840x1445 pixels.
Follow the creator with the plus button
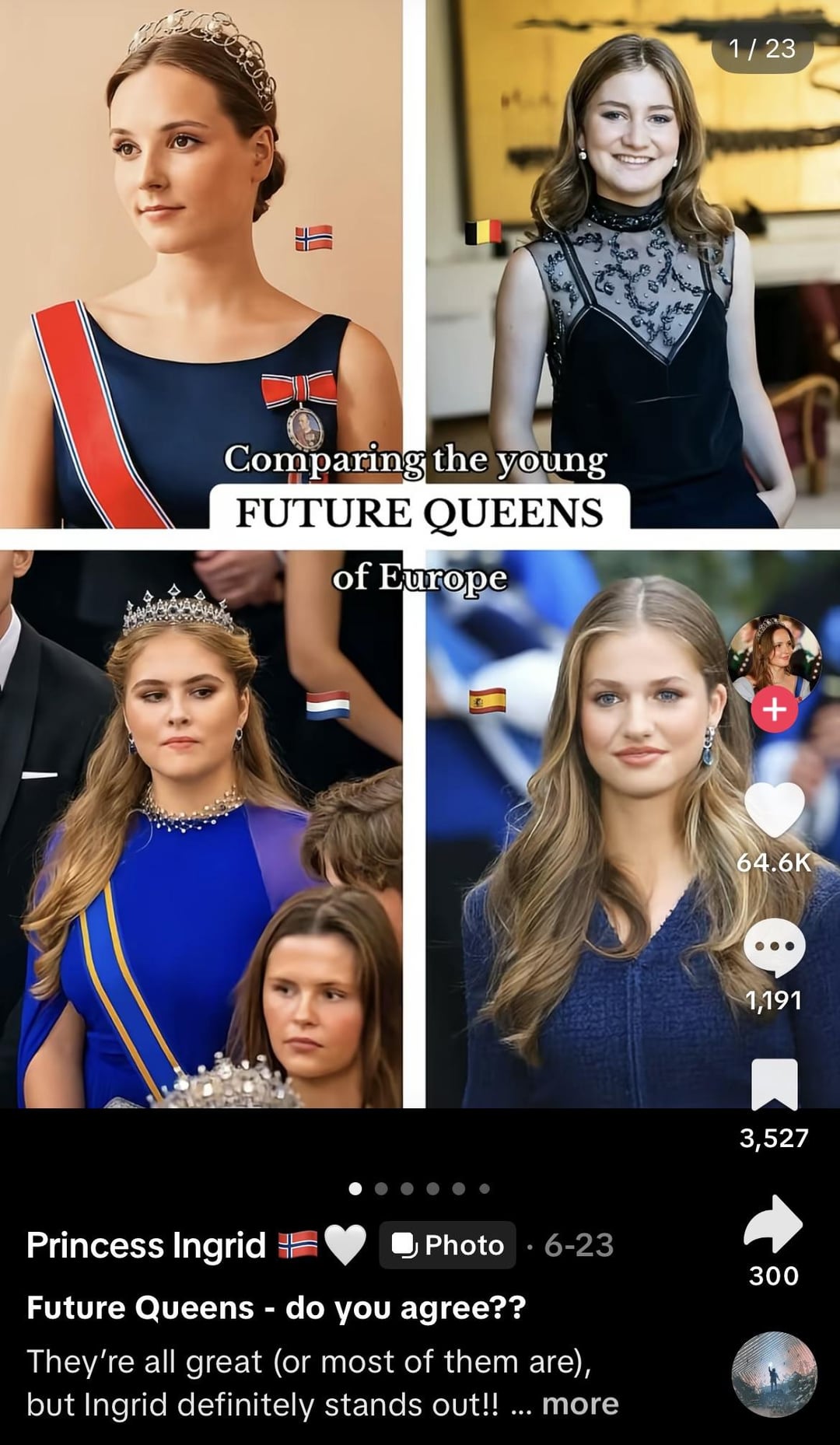click(x=775, y=709)
